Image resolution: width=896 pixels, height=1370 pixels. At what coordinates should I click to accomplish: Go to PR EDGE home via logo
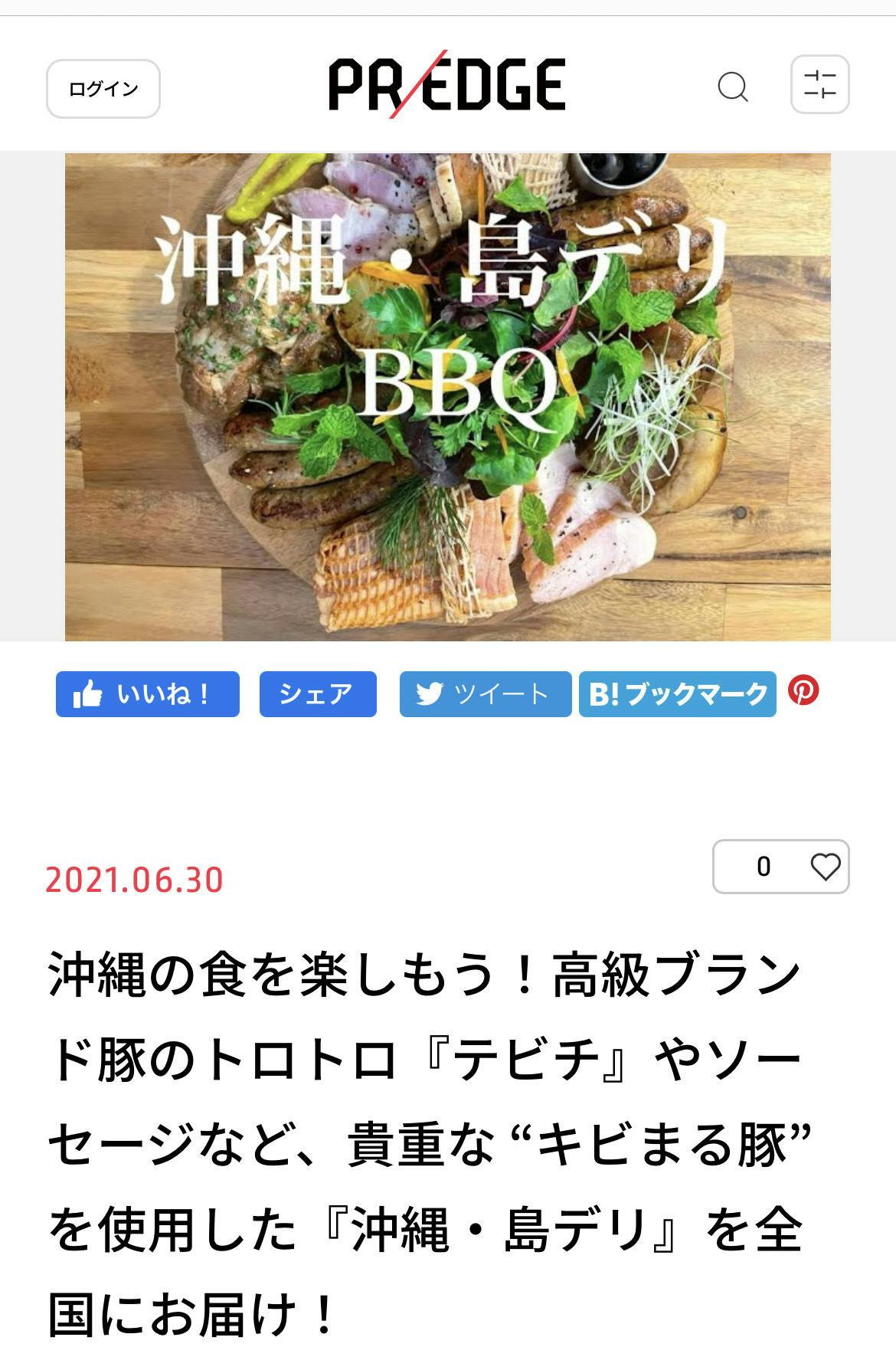click(x=447, y=84)
